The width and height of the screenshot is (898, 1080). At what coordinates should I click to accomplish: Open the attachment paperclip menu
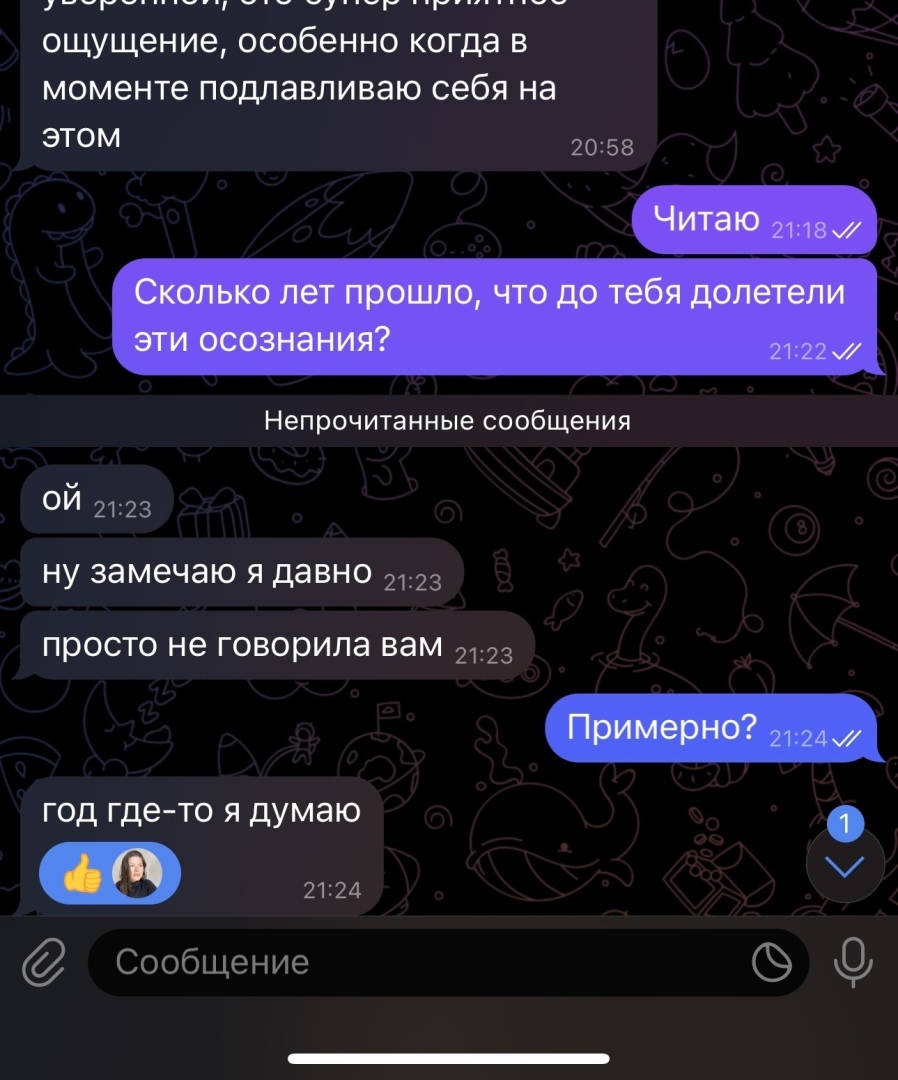tap(43, 963)
